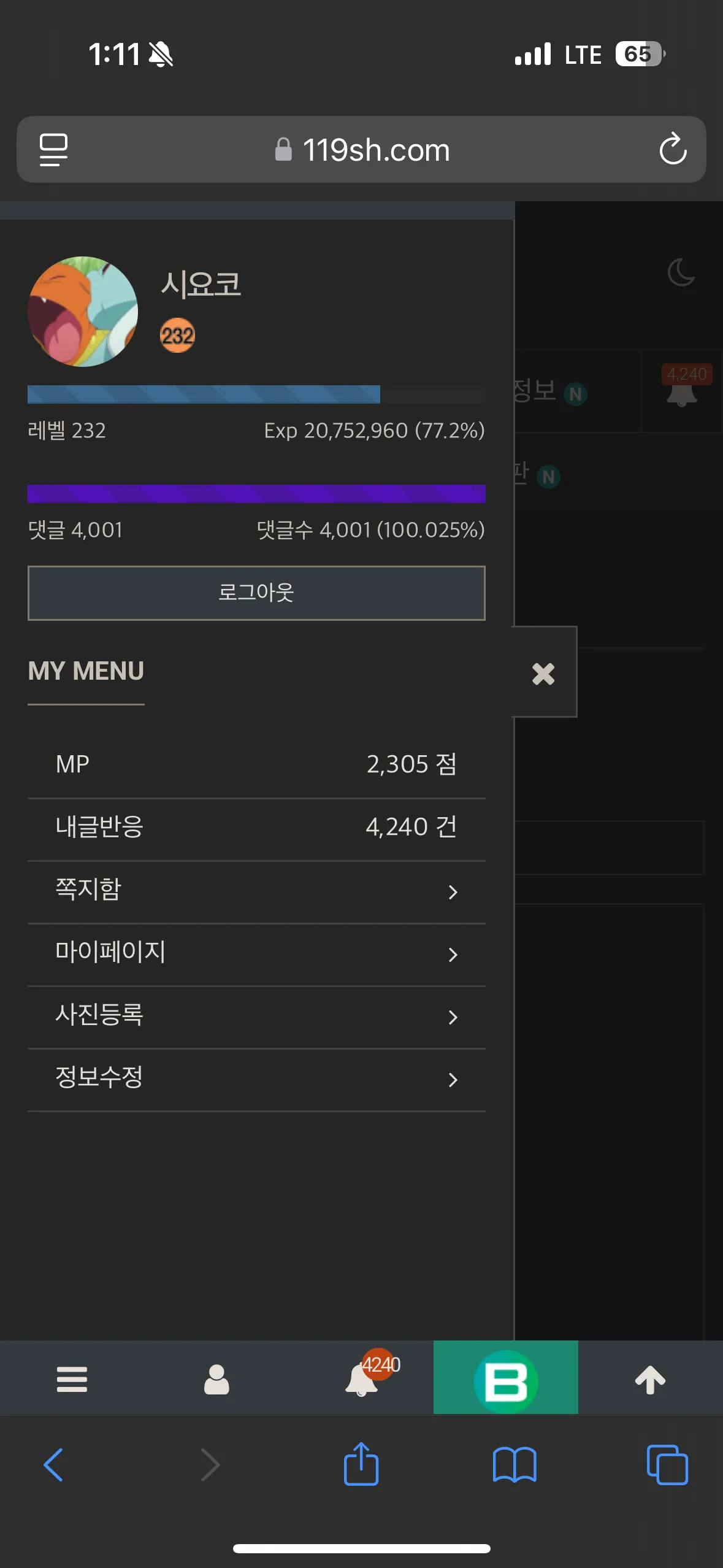Image resolution: width=723 pixels, height=1568 pixels.
Task: Tap the profile person icon in bottom bar
Action: 216,1379
